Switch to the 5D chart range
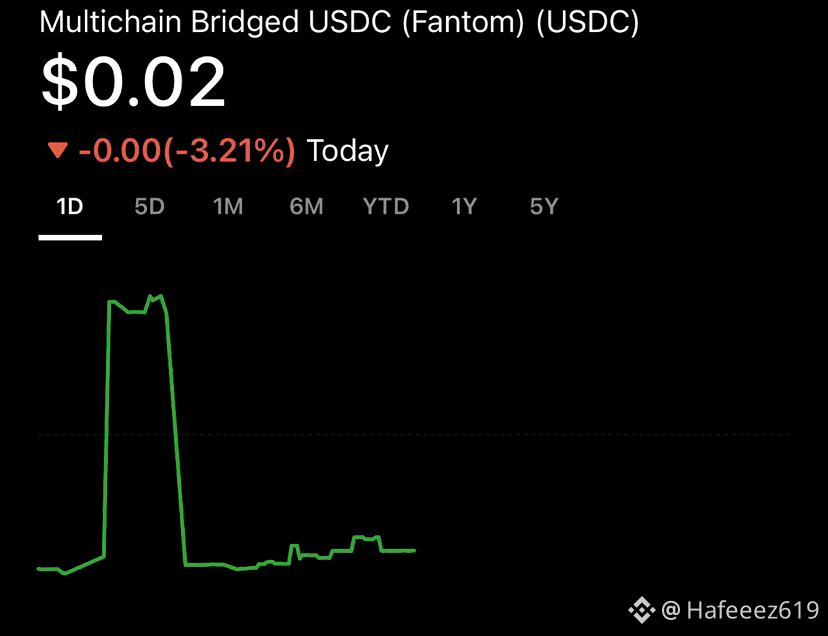 pyautogui.click(x=149, y=207)
